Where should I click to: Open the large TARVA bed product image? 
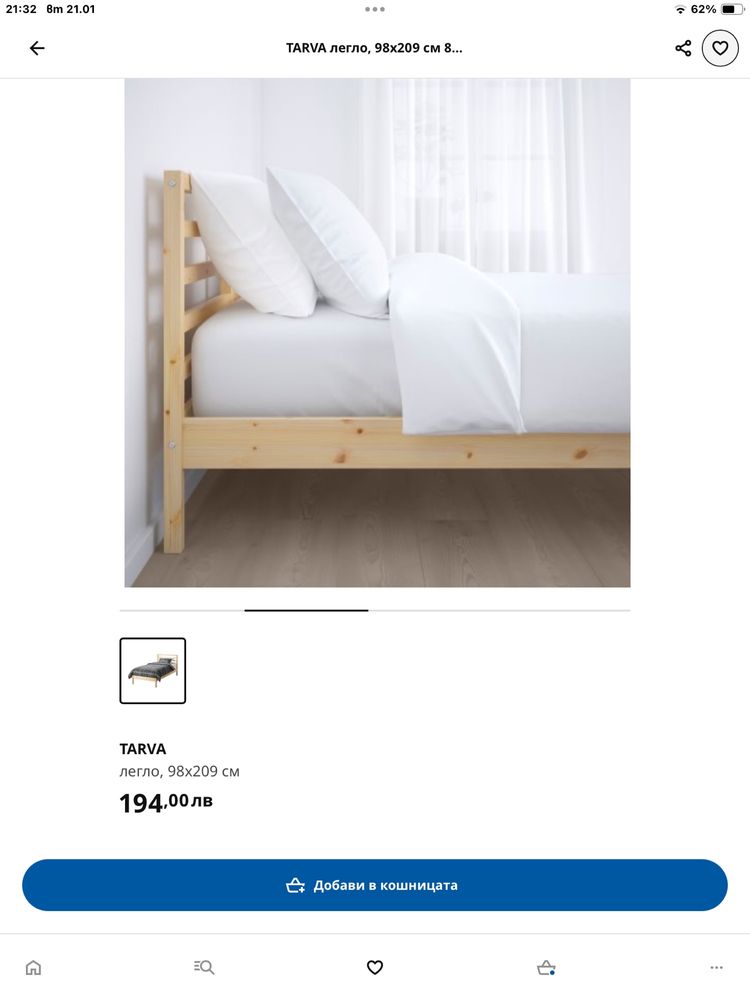pos(377,332)
